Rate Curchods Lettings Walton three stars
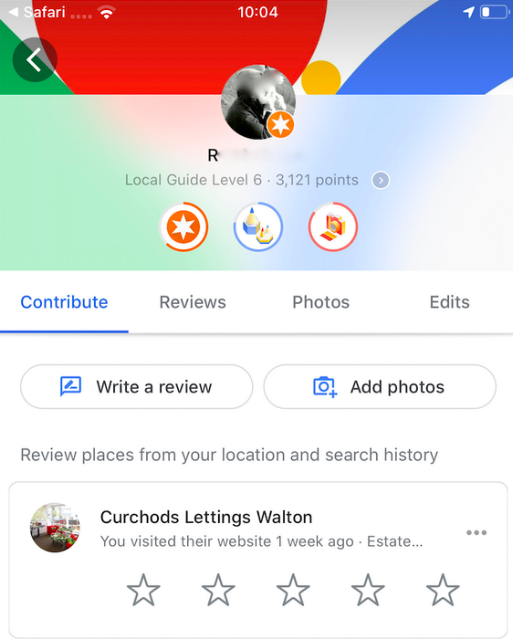Image resolution: width=513 pixels, height=640 pixels. tap(293, 590)
